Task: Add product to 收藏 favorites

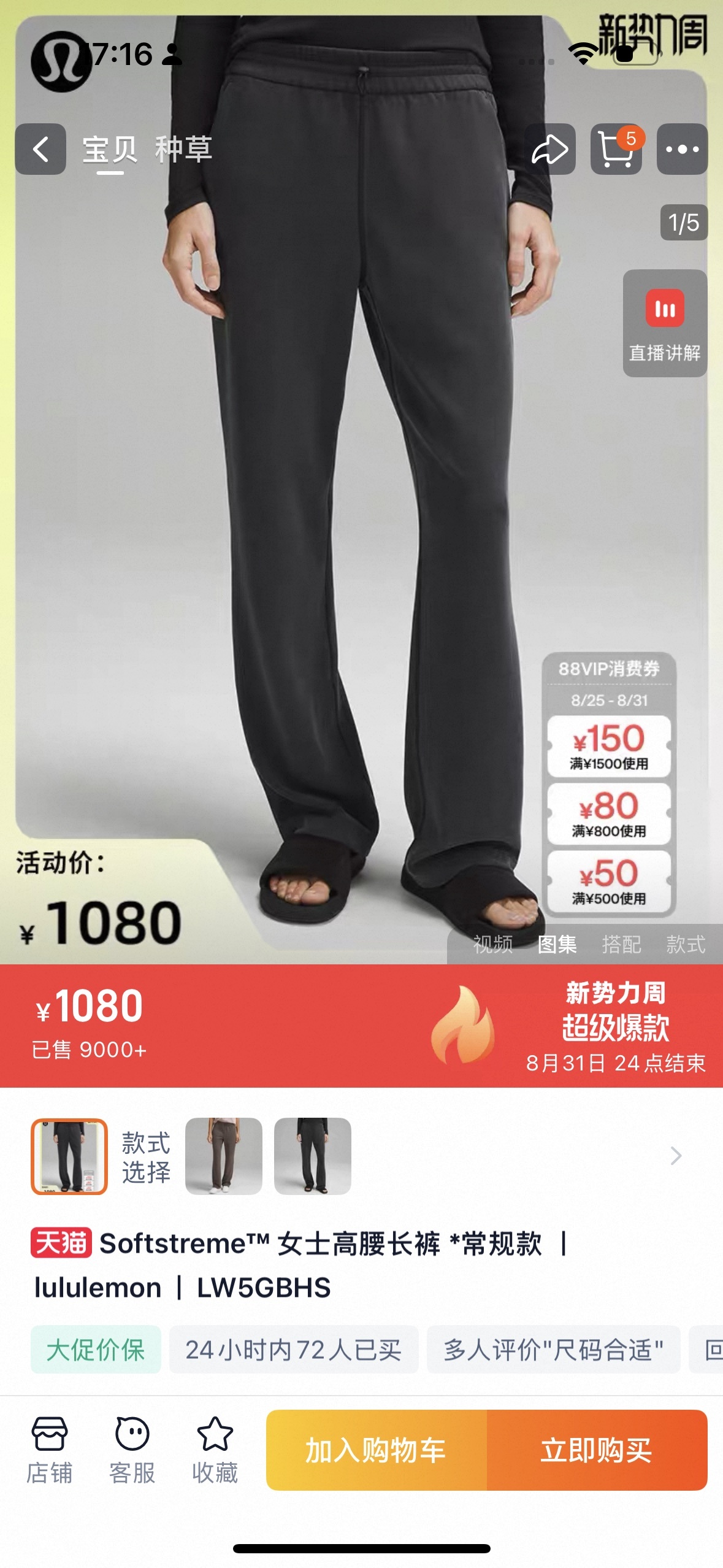Action: click(215, 1450)
